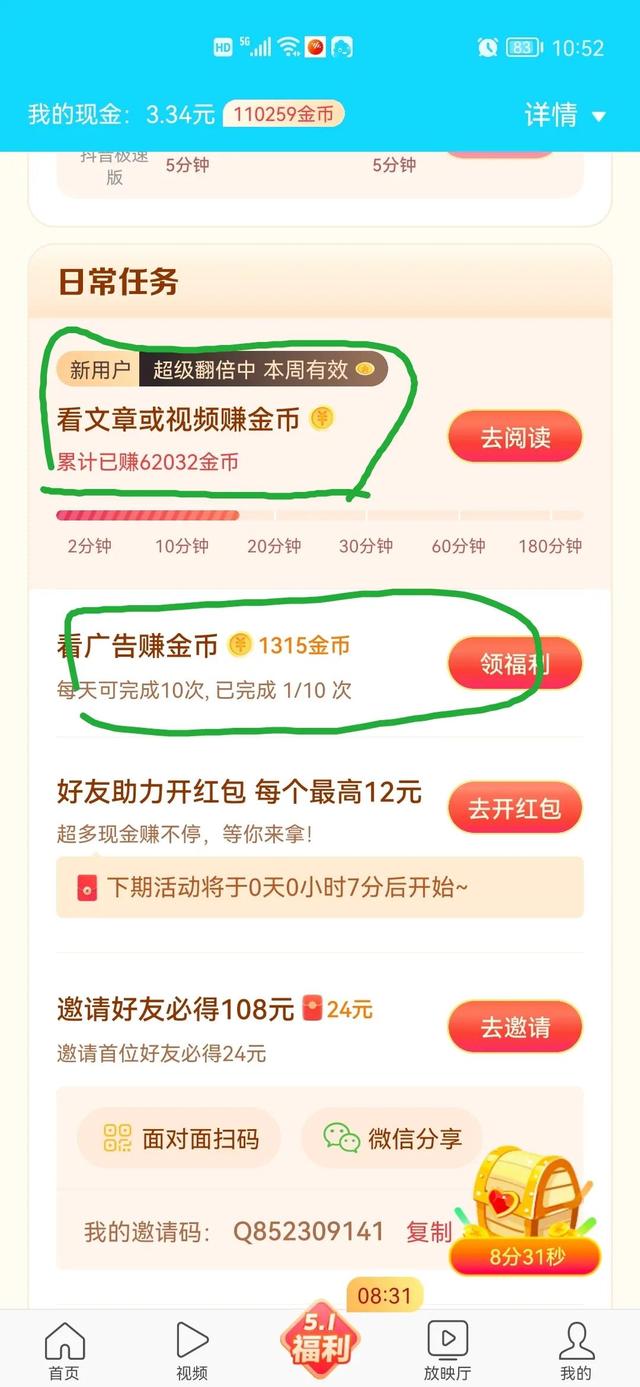Share invite via 微信分享
Image resolution: width=640 pixels, height=1387 pixels.
coord(392,1138)
